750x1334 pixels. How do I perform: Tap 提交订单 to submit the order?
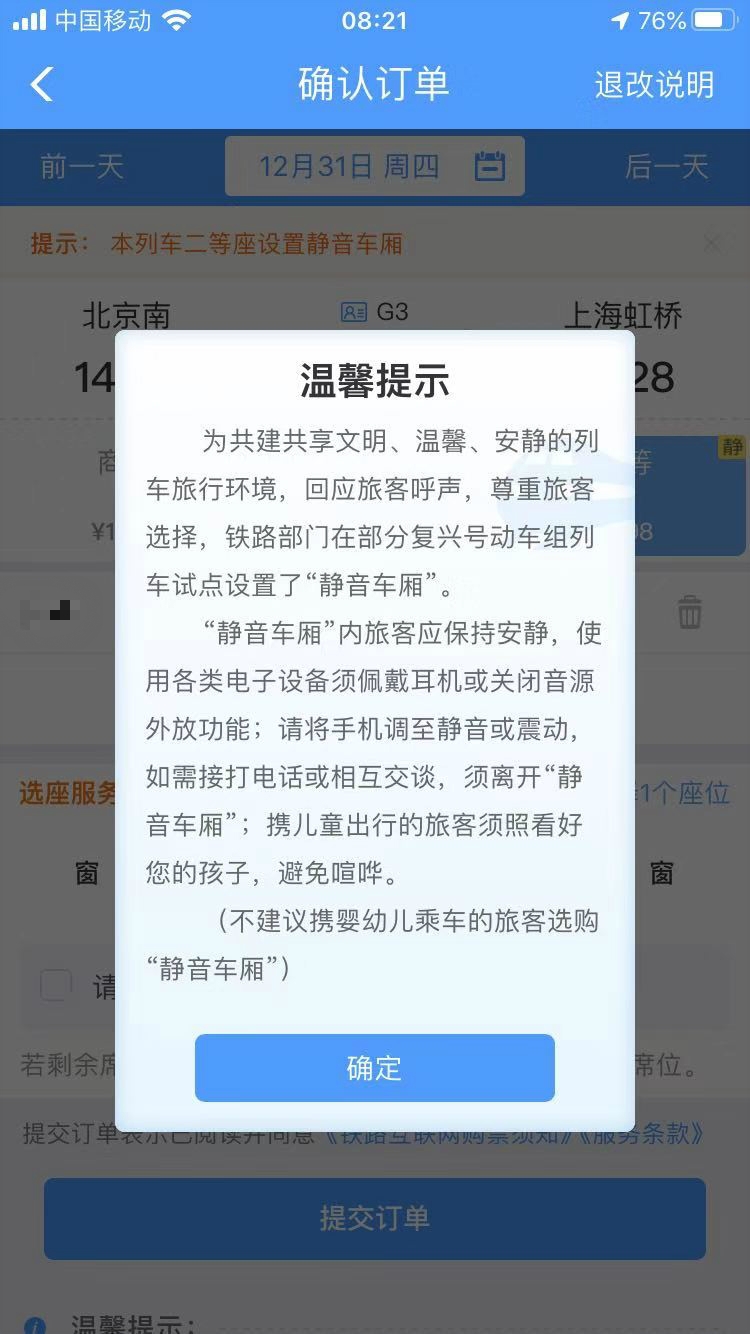(x=374, y=1218)
